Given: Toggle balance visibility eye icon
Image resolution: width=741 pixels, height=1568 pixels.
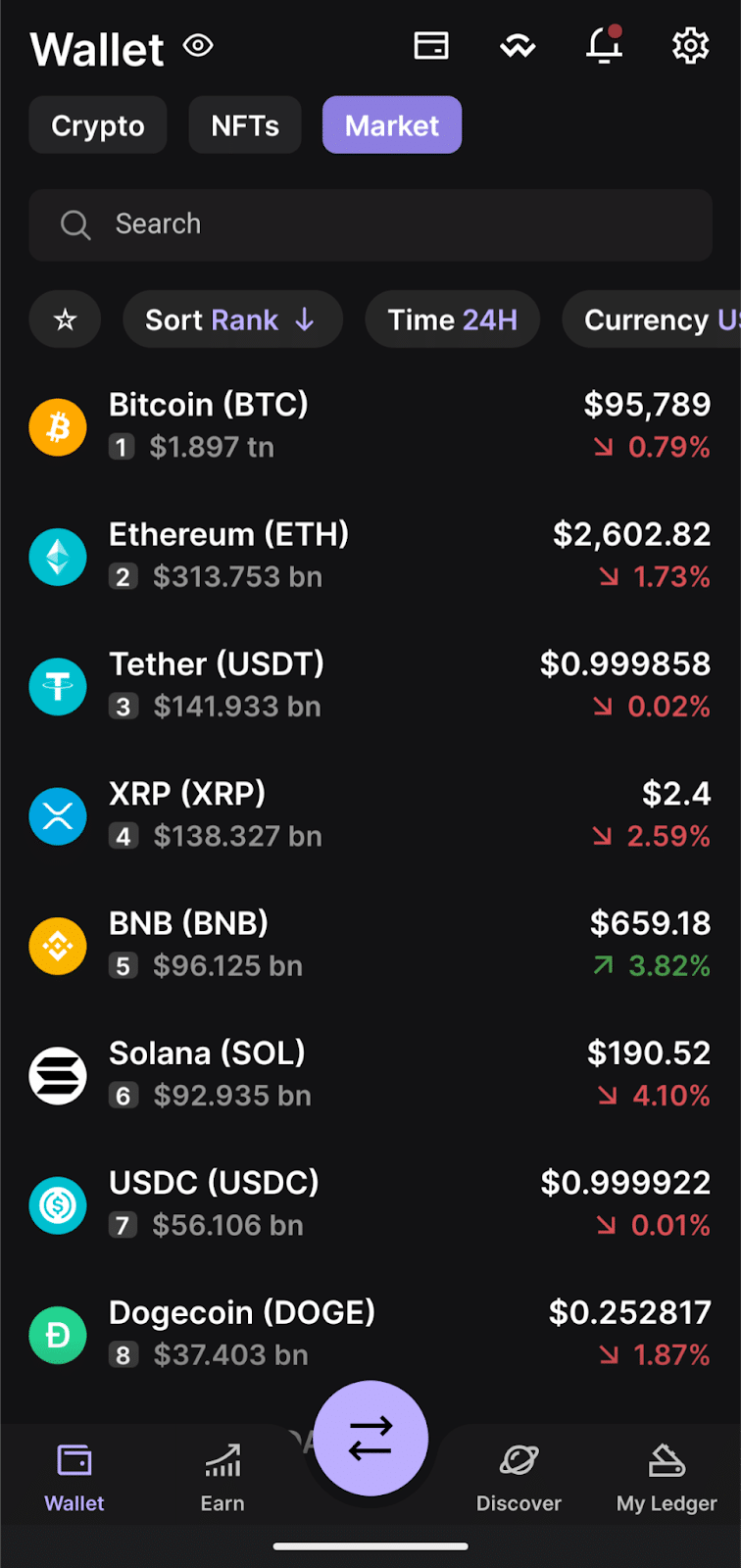Looking at the screenshot, I should 198,46.
